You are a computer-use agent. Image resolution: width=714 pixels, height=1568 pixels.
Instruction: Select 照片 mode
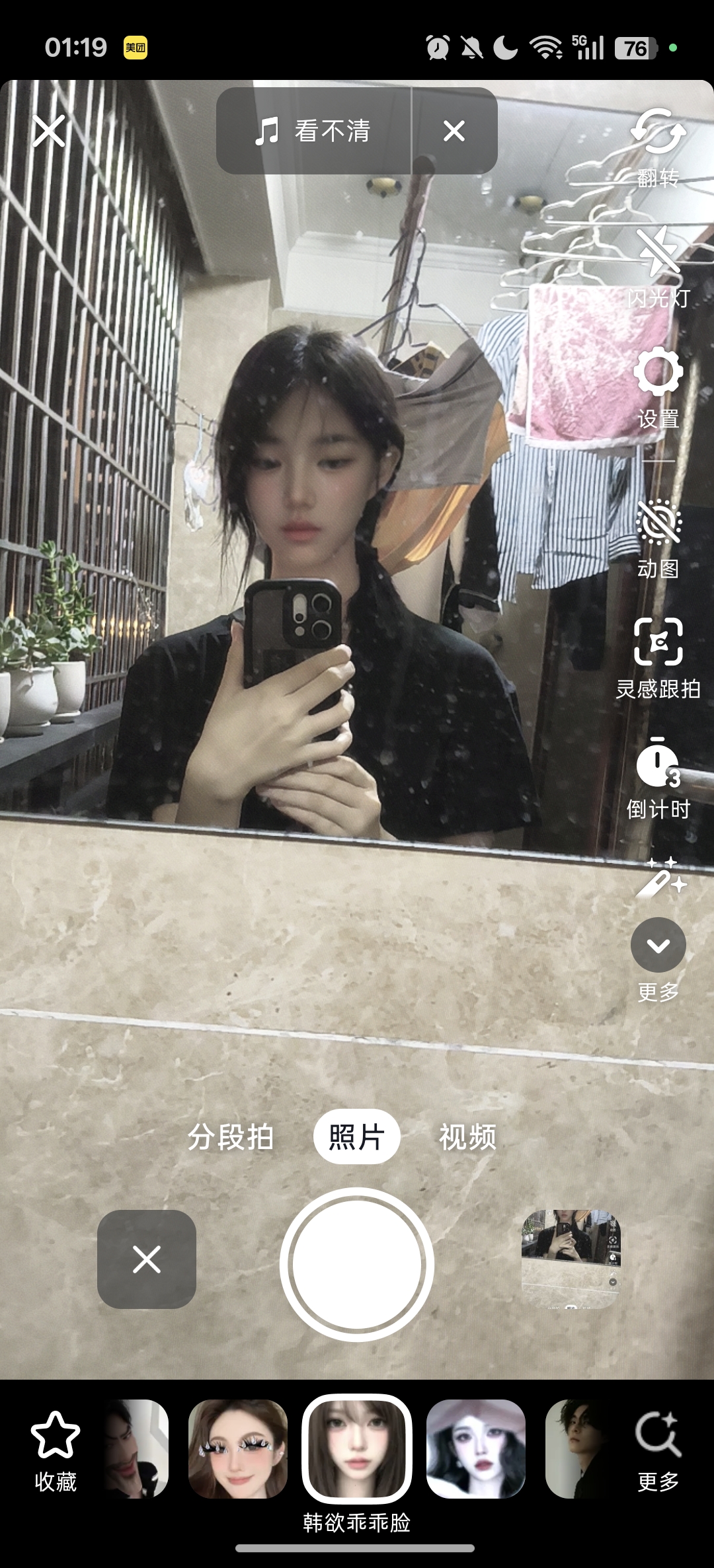point(357,1137)
